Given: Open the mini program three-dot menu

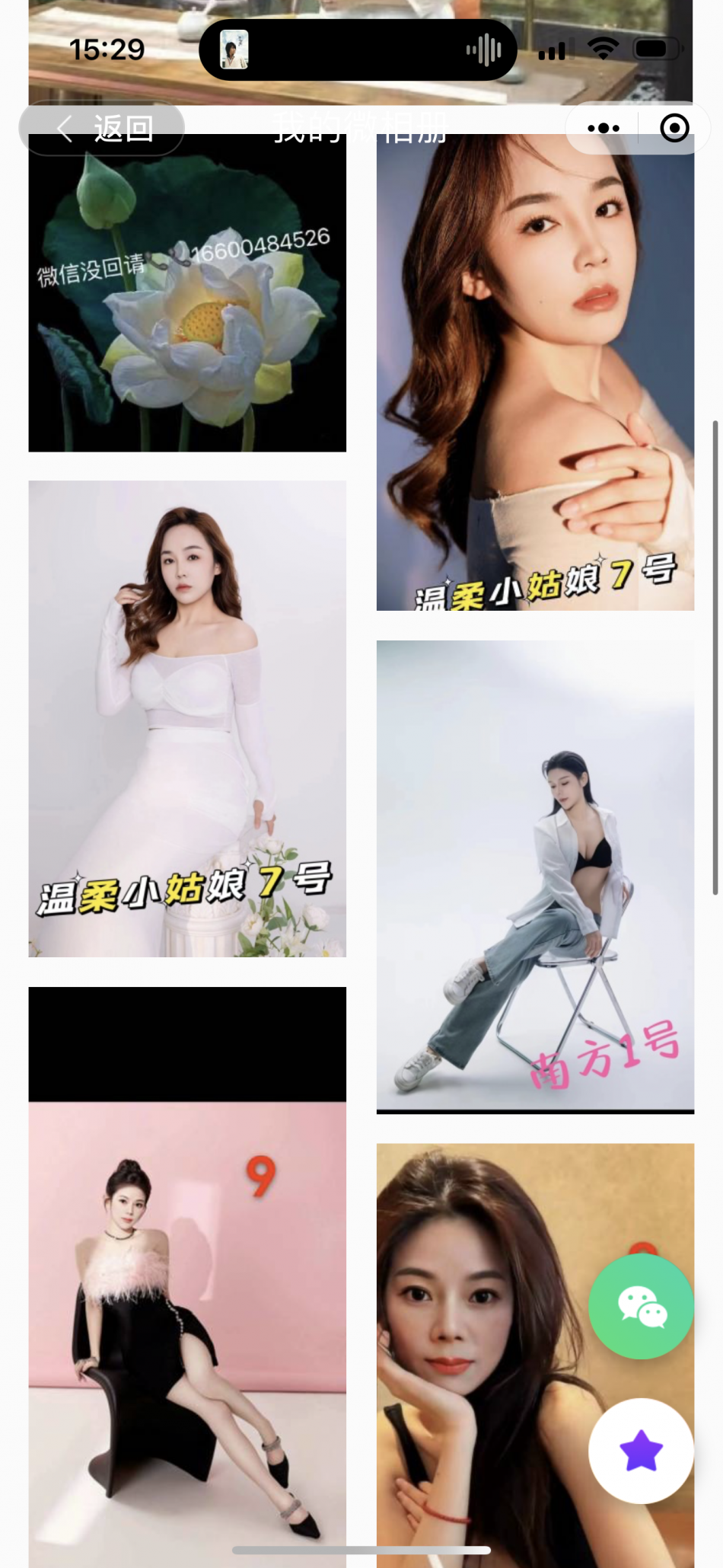Looking at the screenshot, I should (x=604, y=128).
